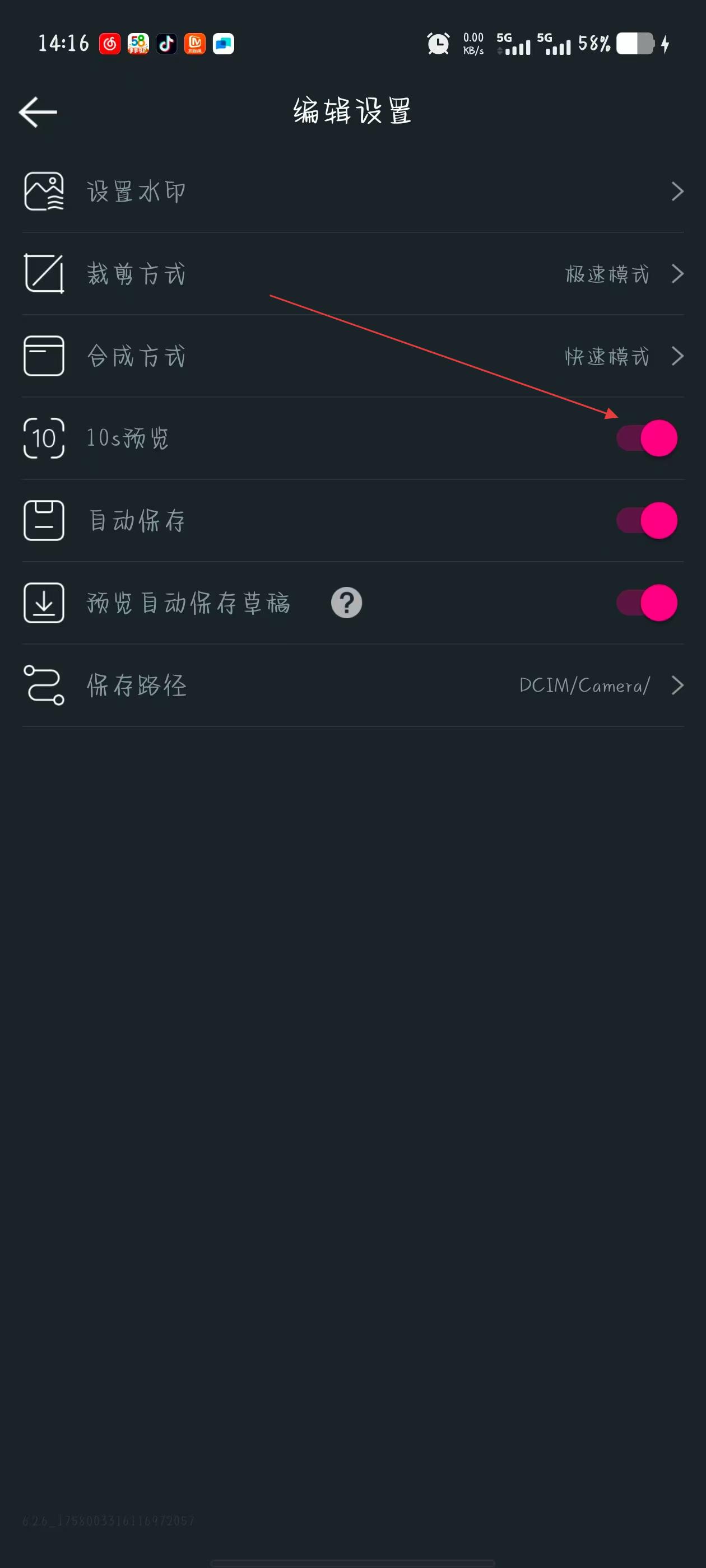Open 裁剪方式 options

click(352, 274)
